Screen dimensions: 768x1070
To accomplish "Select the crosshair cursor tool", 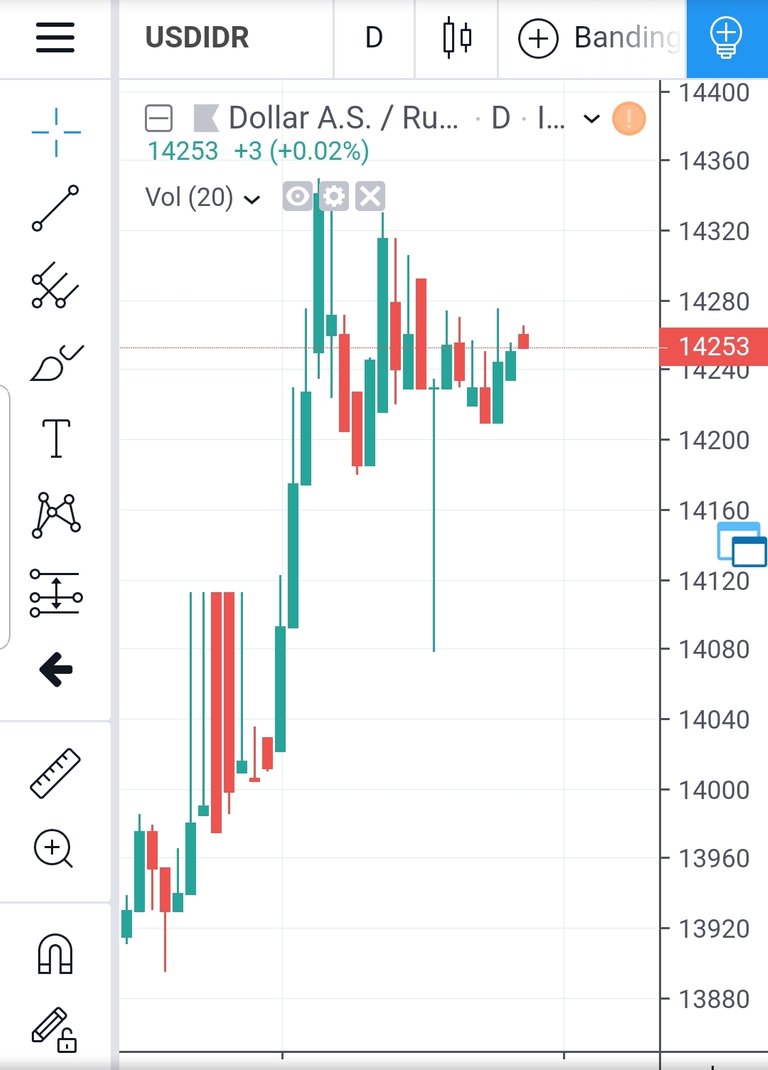I will click(55, 131).
